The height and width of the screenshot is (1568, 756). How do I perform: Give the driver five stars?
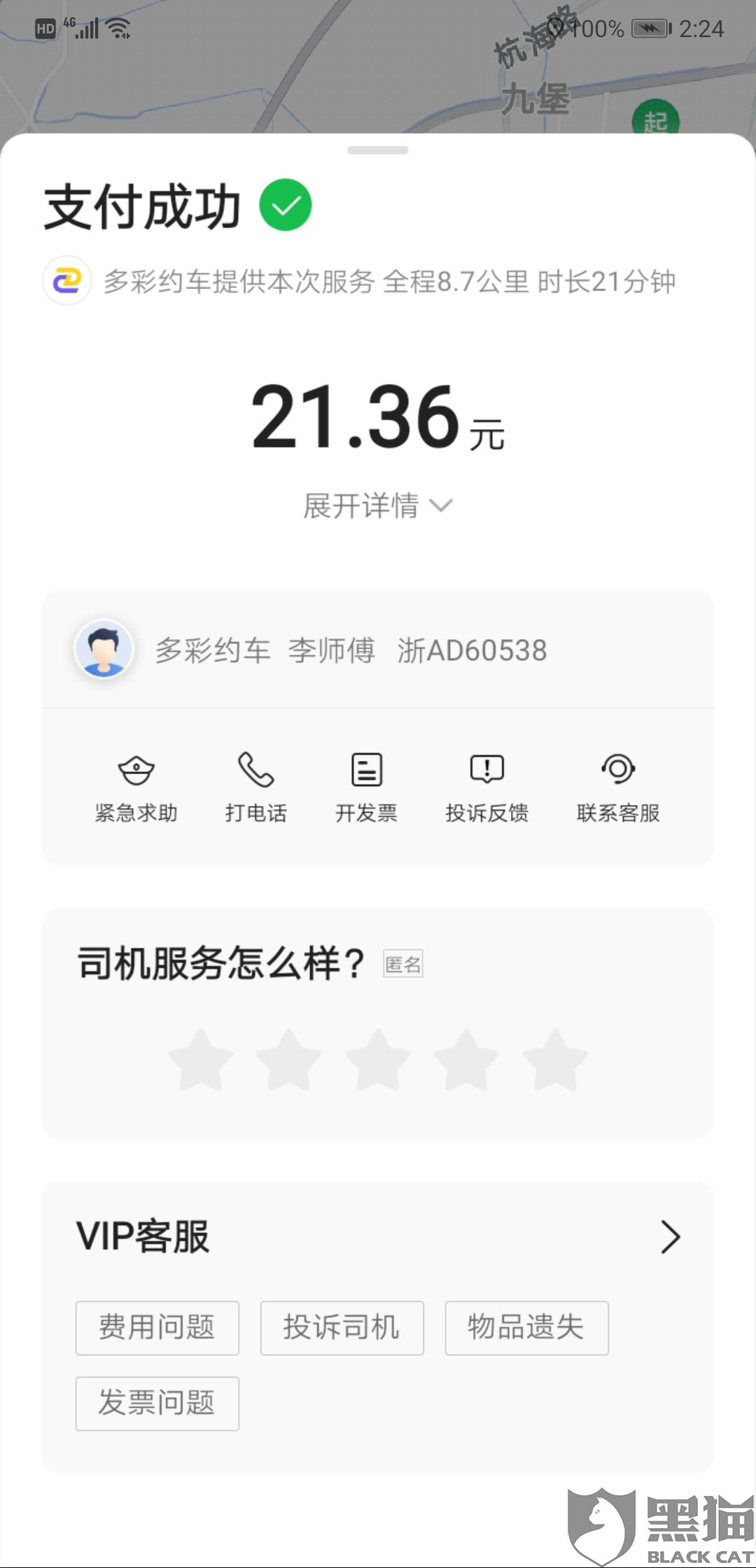click(555, 1059)
